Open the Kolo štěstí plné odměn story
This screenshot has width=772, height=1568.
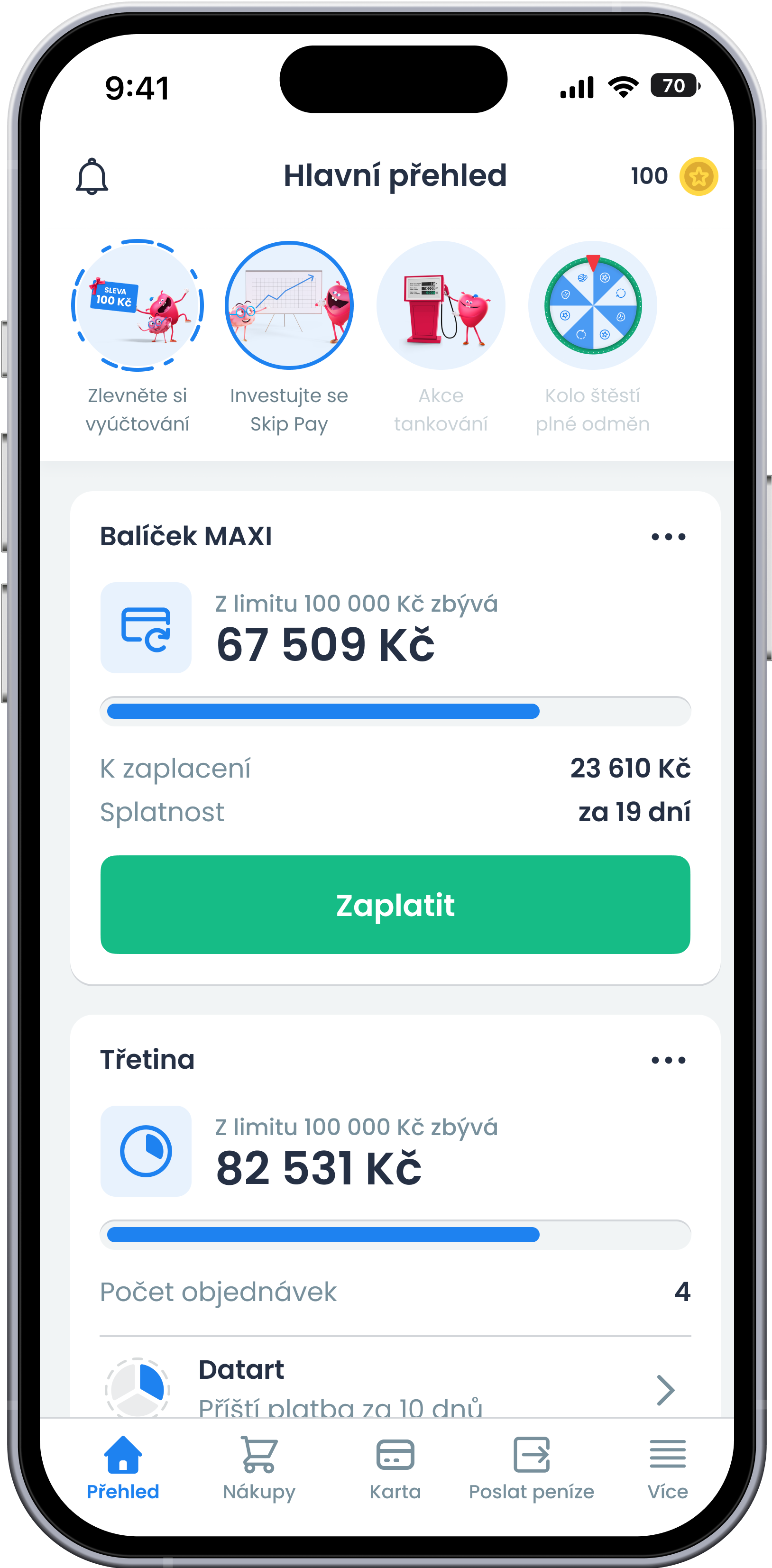tap(592, 305)
